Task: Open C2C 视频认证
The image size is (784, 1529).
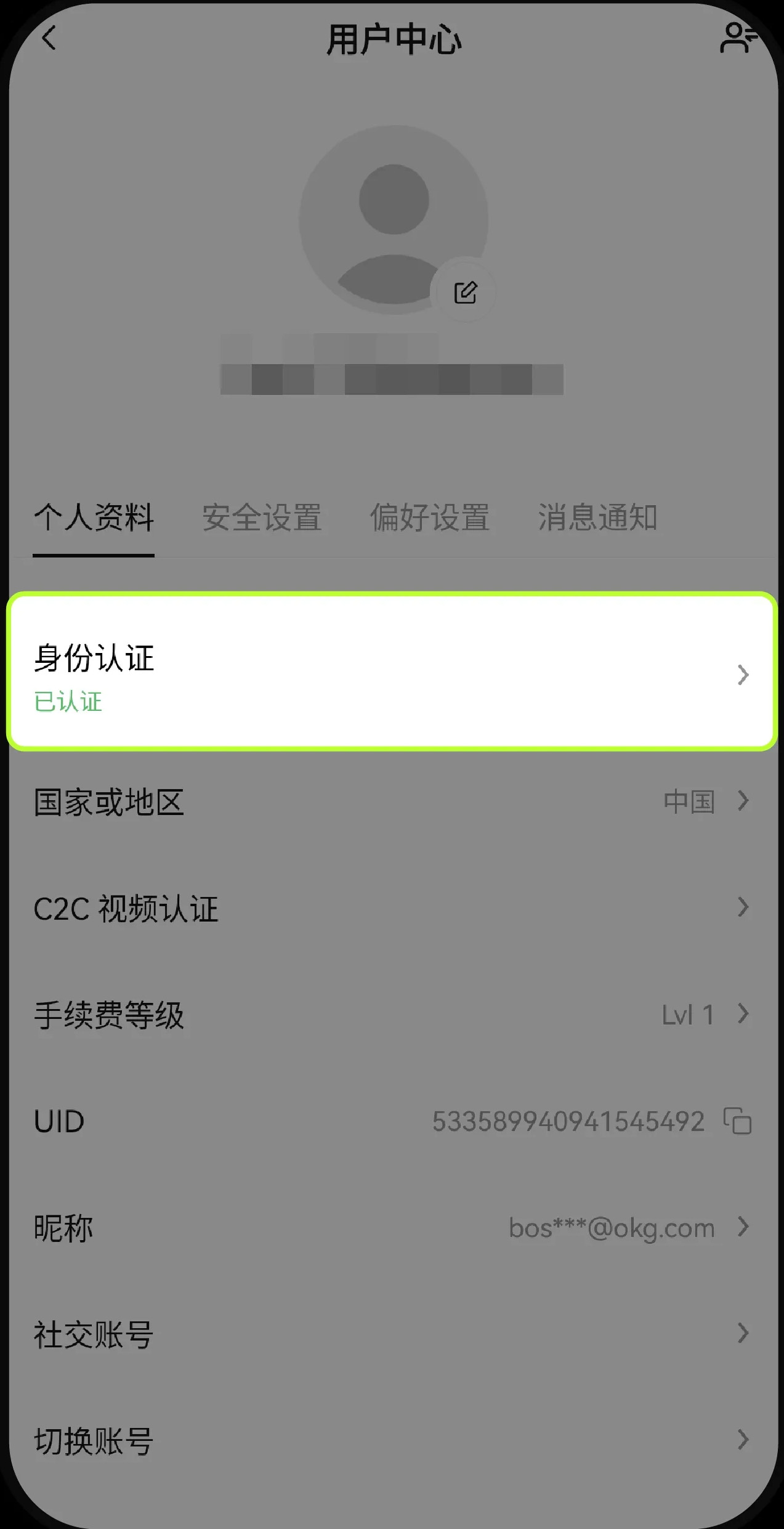Action: pos(392,908)
